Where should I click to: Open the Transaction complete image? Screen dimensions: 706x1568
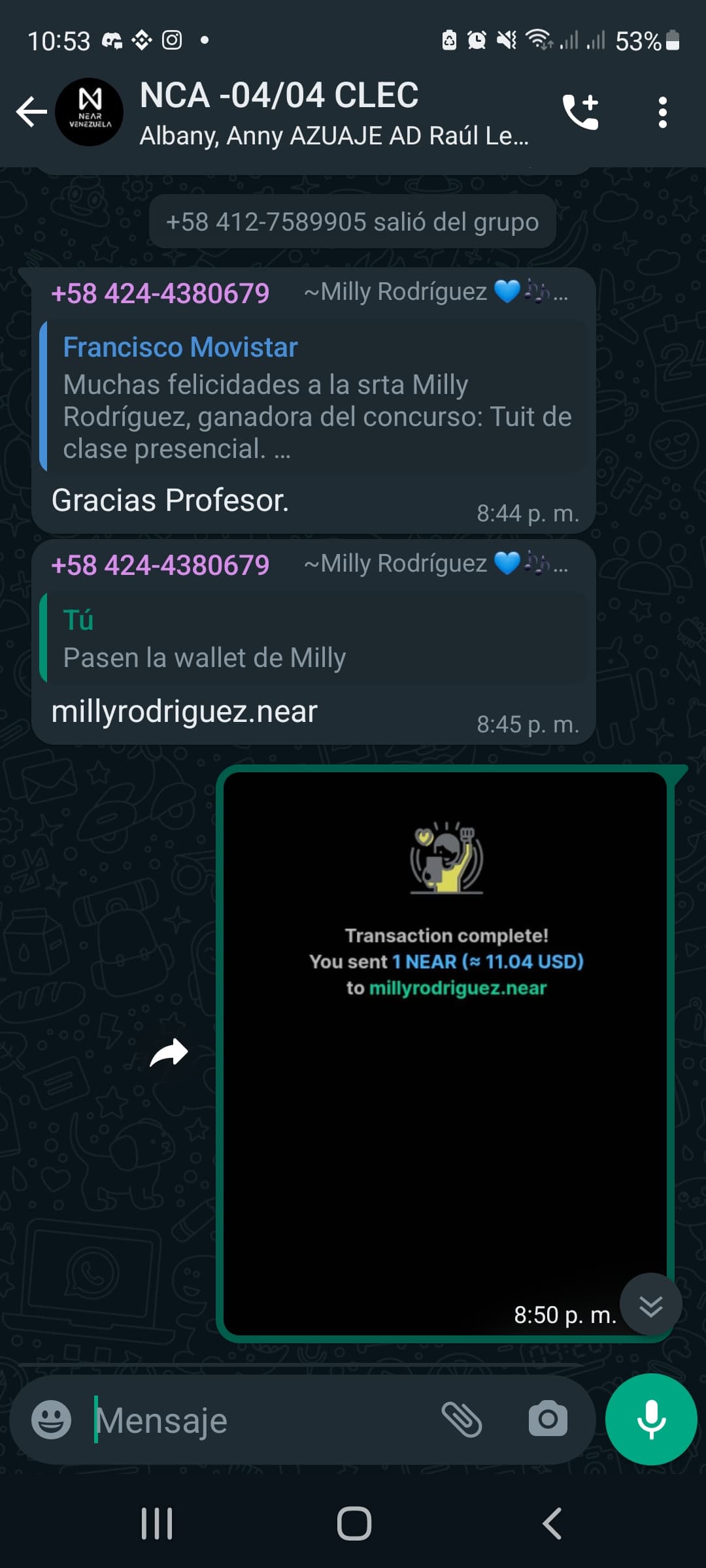point(446,1052)
